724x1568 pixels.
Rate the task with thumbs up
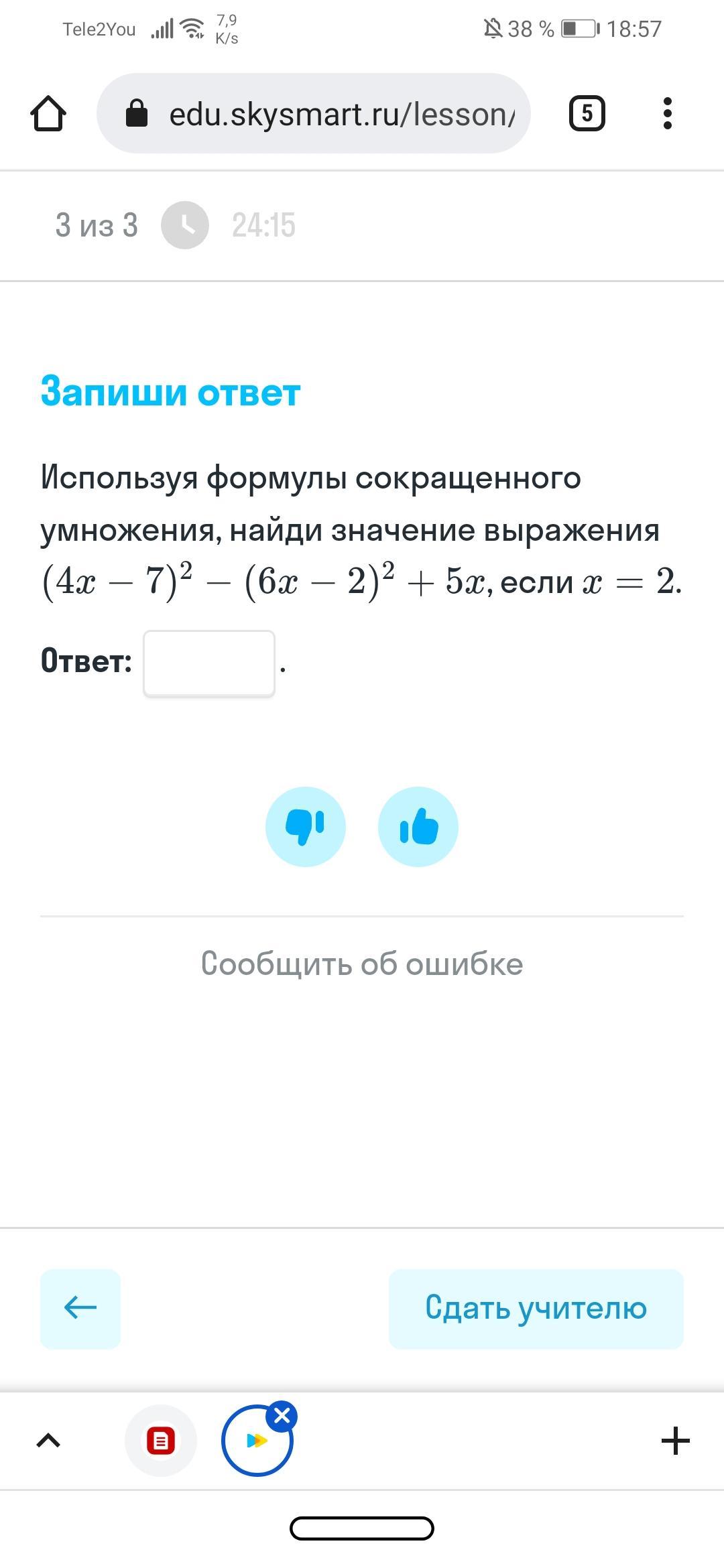point(418,826)
